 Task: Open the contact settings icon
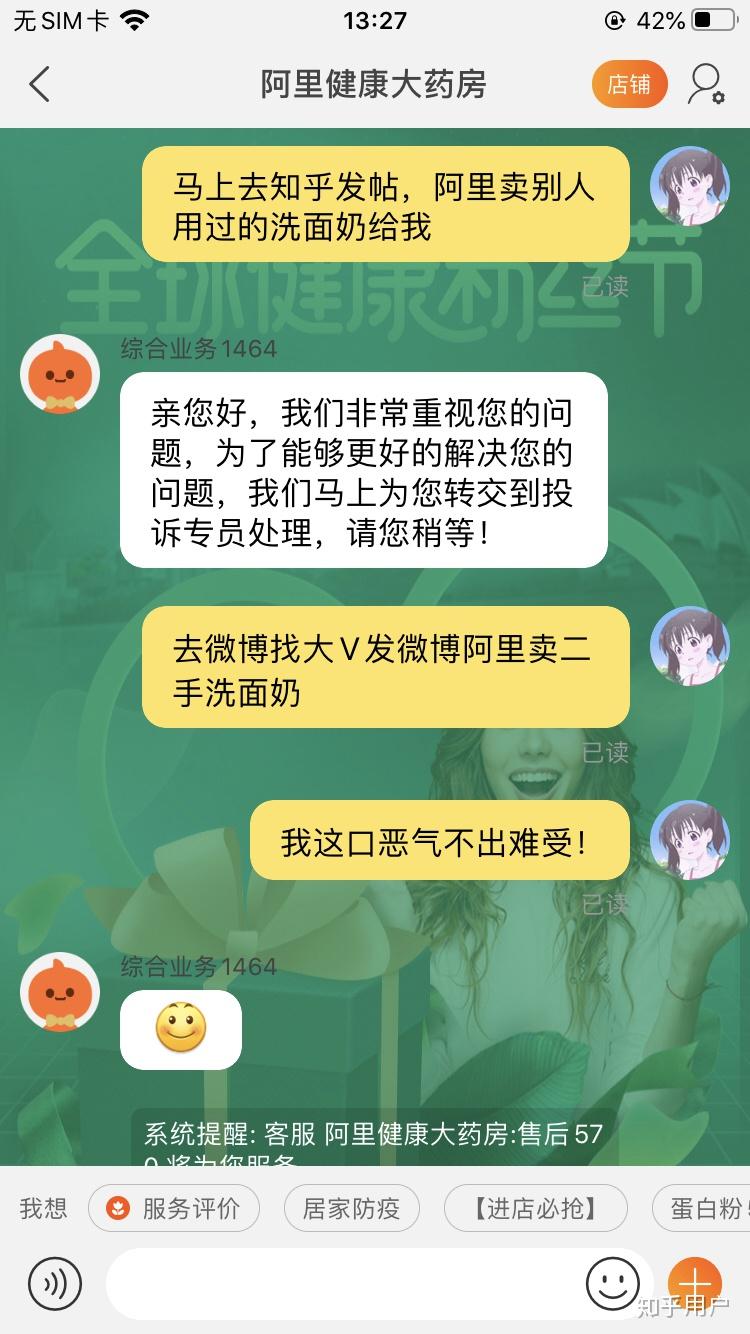click(706, 85)
